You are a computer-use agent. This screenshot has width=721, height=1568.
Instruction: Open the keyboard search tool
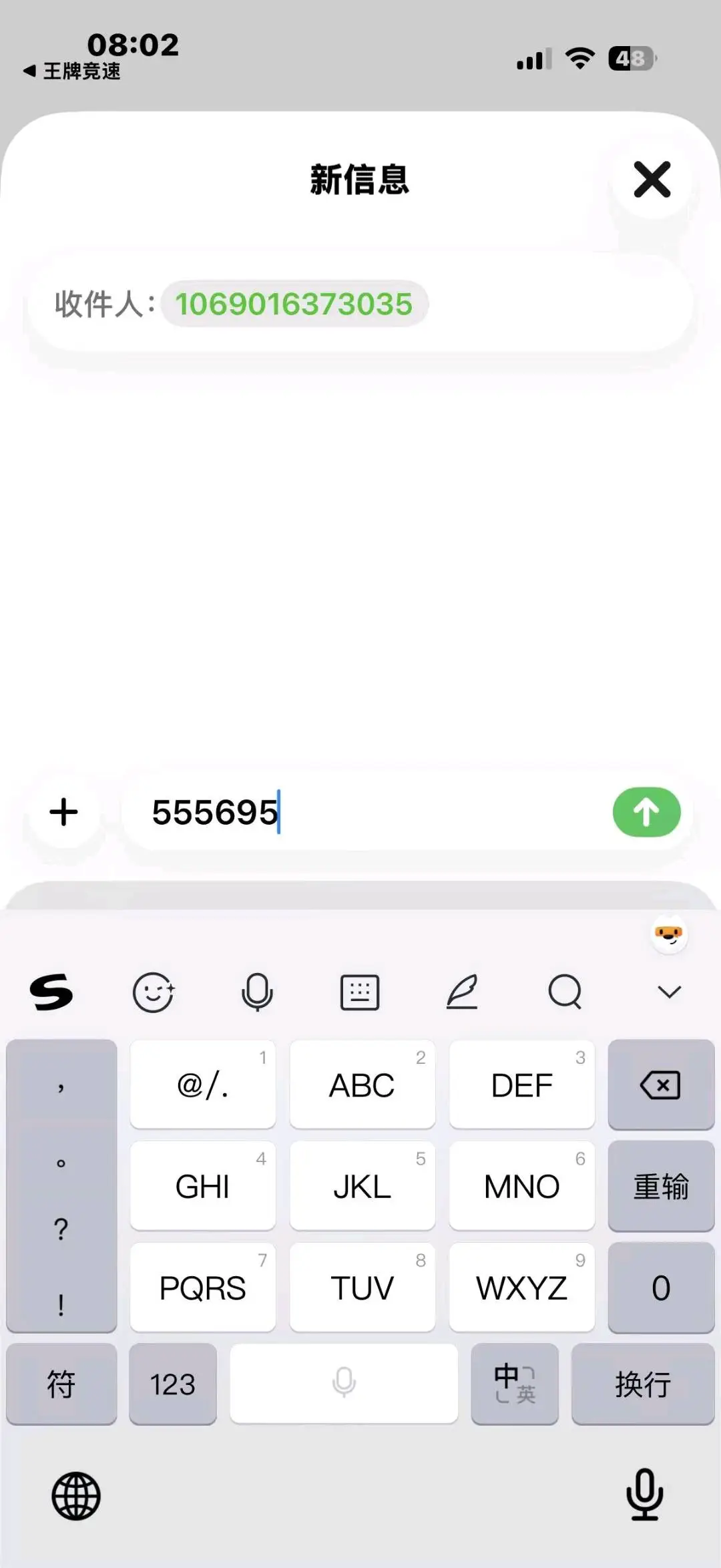click(x=565, y=992)
